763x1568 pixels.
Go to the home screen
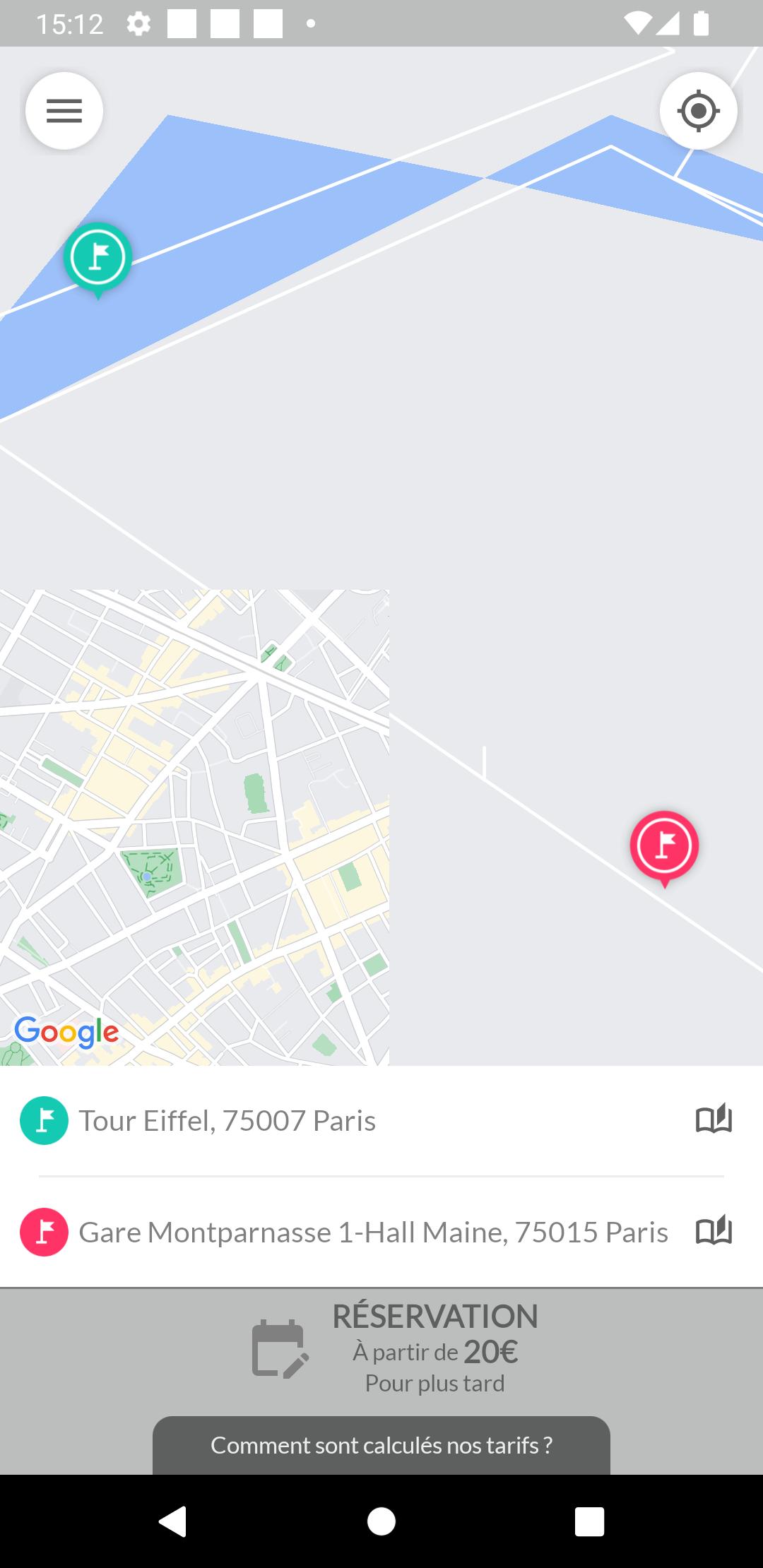[x=381, y=1521]
